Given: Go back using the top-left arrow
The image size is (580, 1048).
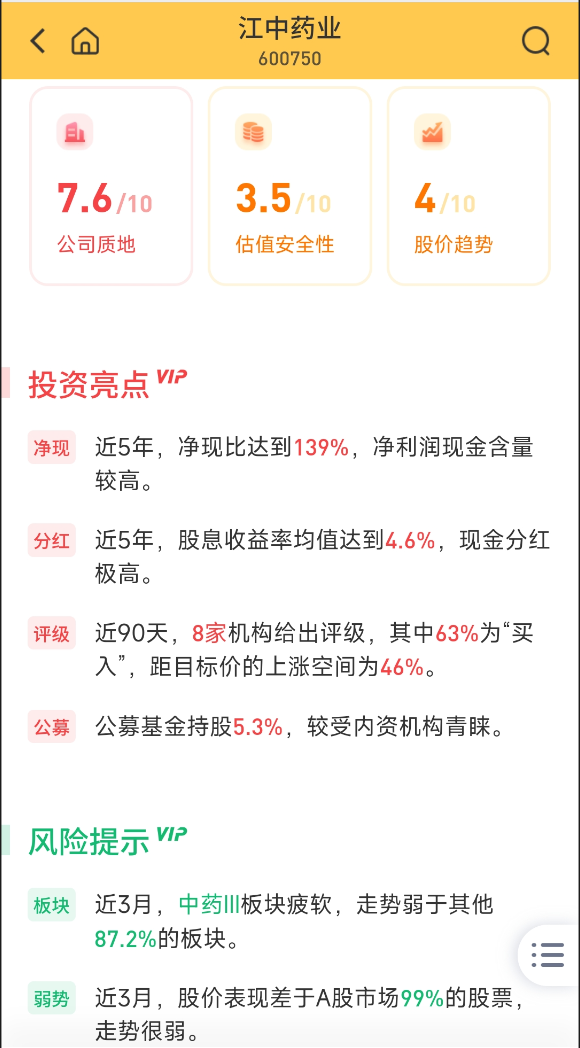Looking at the screenshot, I should click(x=38, y=41).
